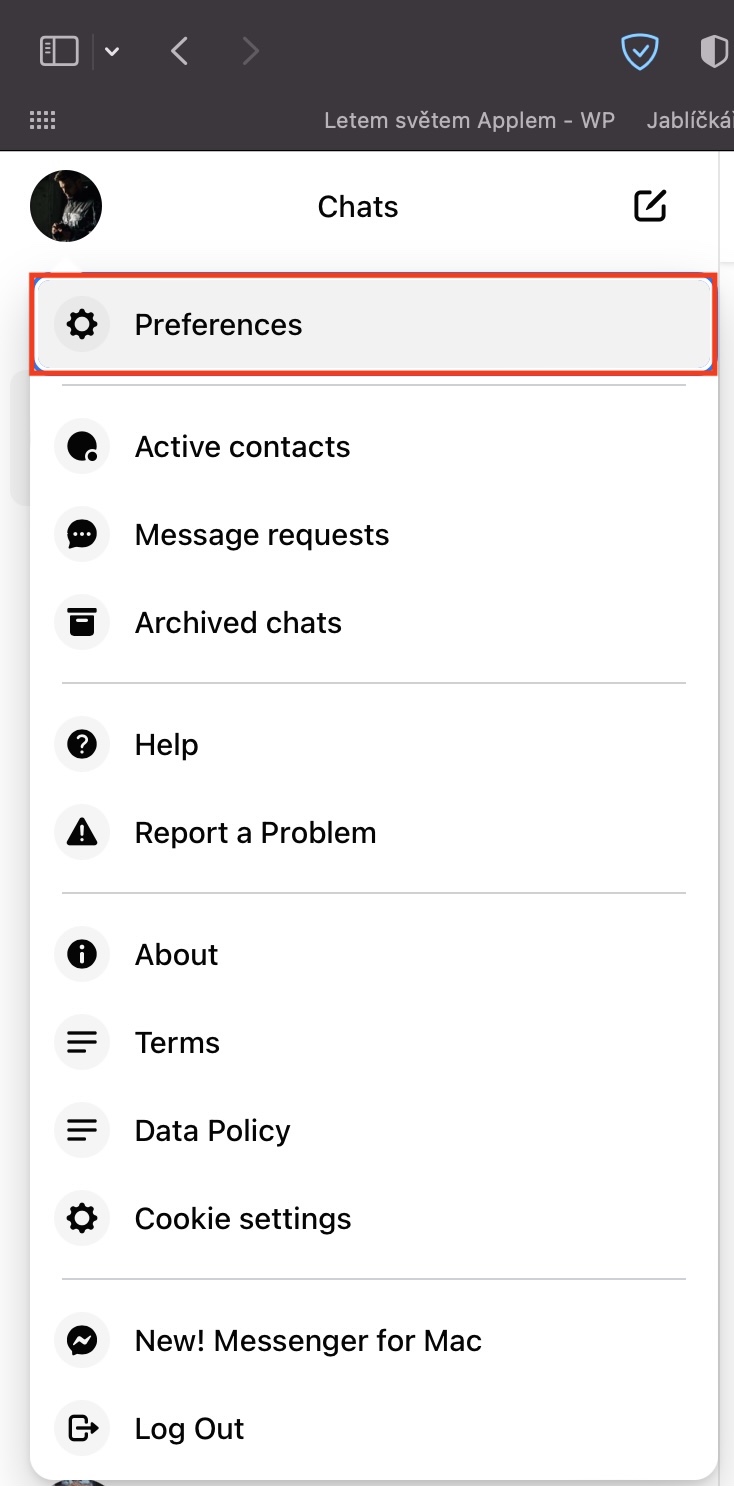Select Report a Problem

[255, 833]
